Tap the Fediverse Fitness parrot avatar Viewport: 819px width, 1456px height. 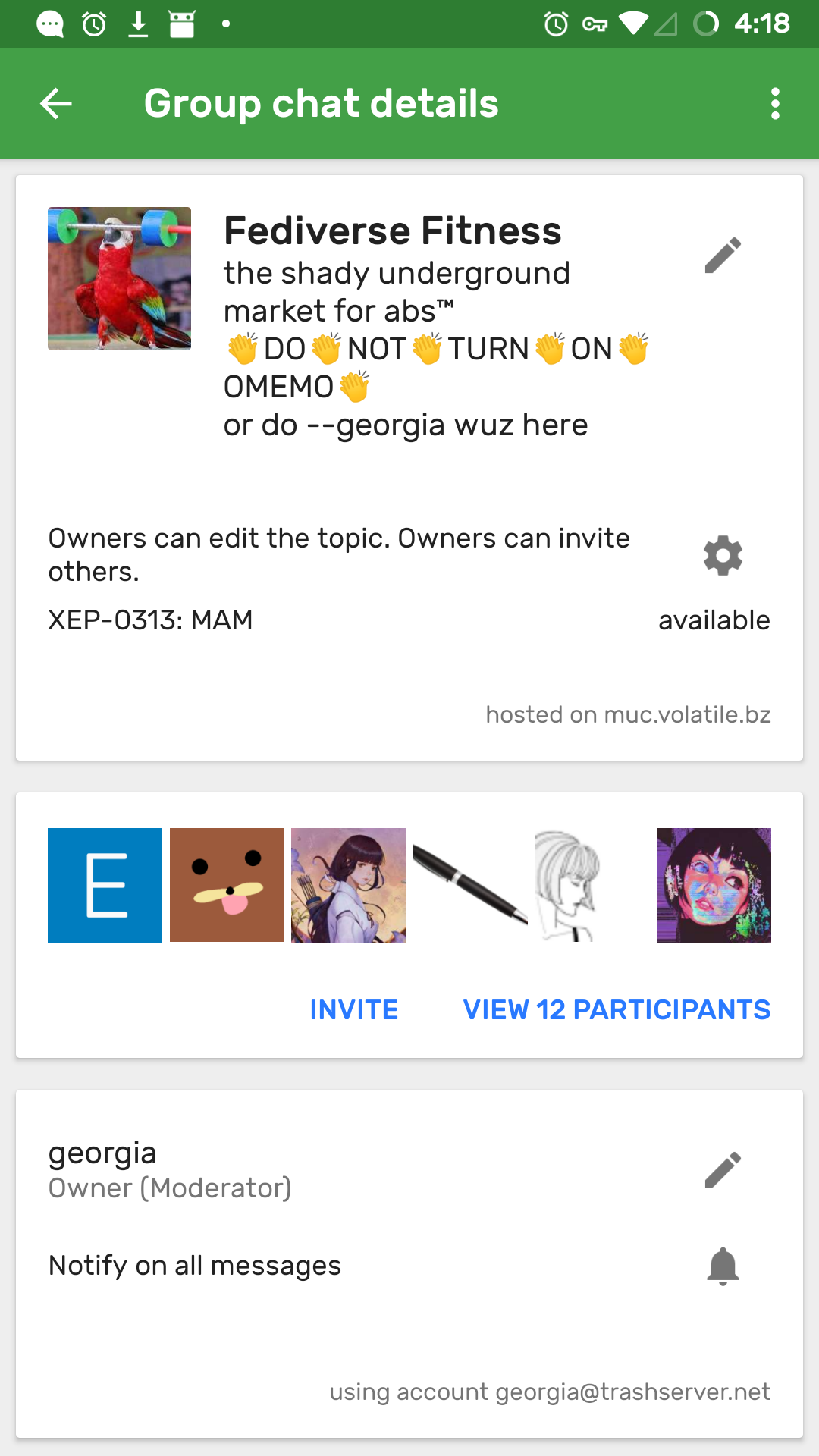click(119, 278)
